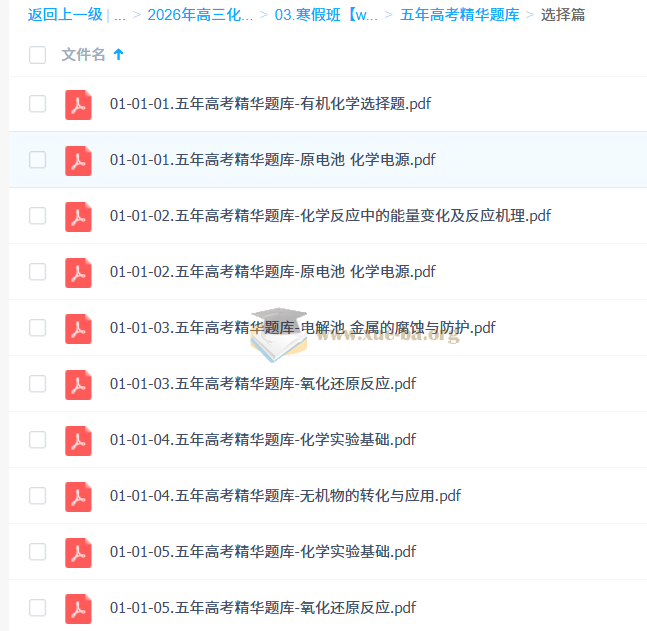This screenshot has height=631, width=647.
Task: Check the box for 01-01-03 氧化还原反应.pdf
Action: tap(37, 383)
